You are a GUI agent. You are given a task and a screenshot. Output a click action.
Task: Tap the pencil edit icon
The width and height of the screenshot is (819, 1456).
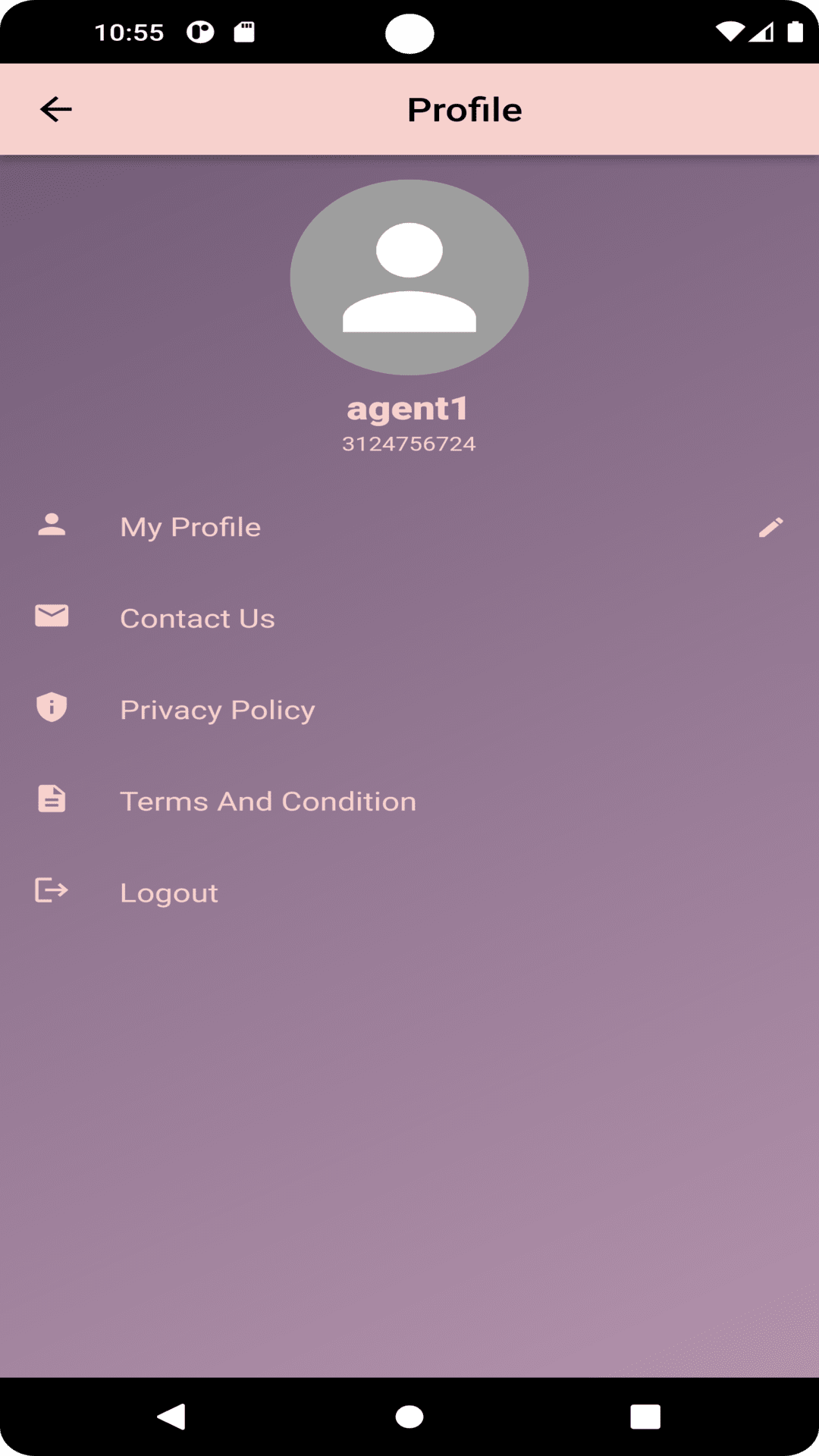click(770, 528)
